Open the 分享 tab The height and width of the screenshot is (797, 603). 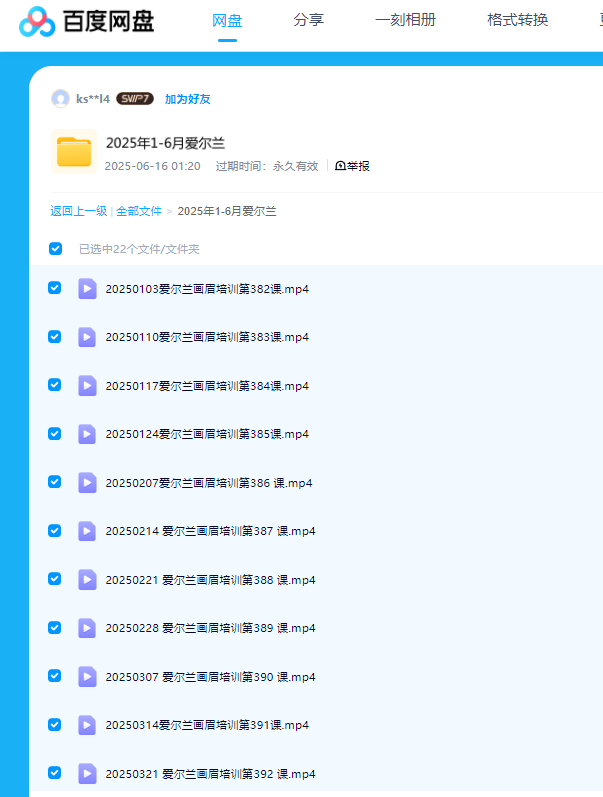(309, 20)
